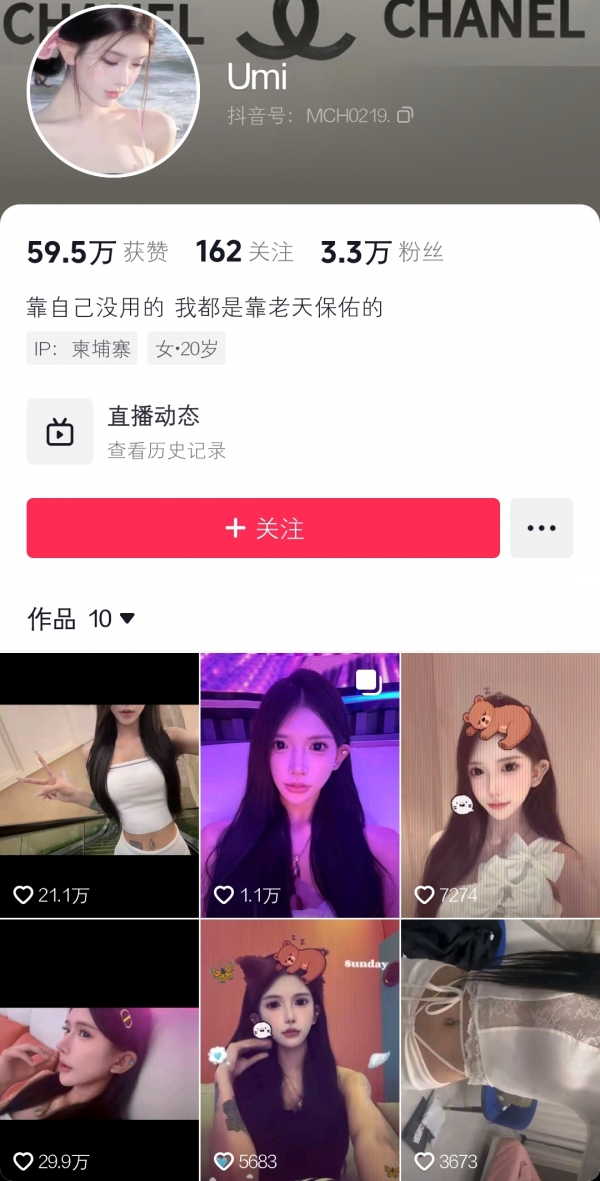Copy the Douyin ID MCH0219
Image resolution: width=600 pixels, height=1181 pixels.
click(405, 116)
